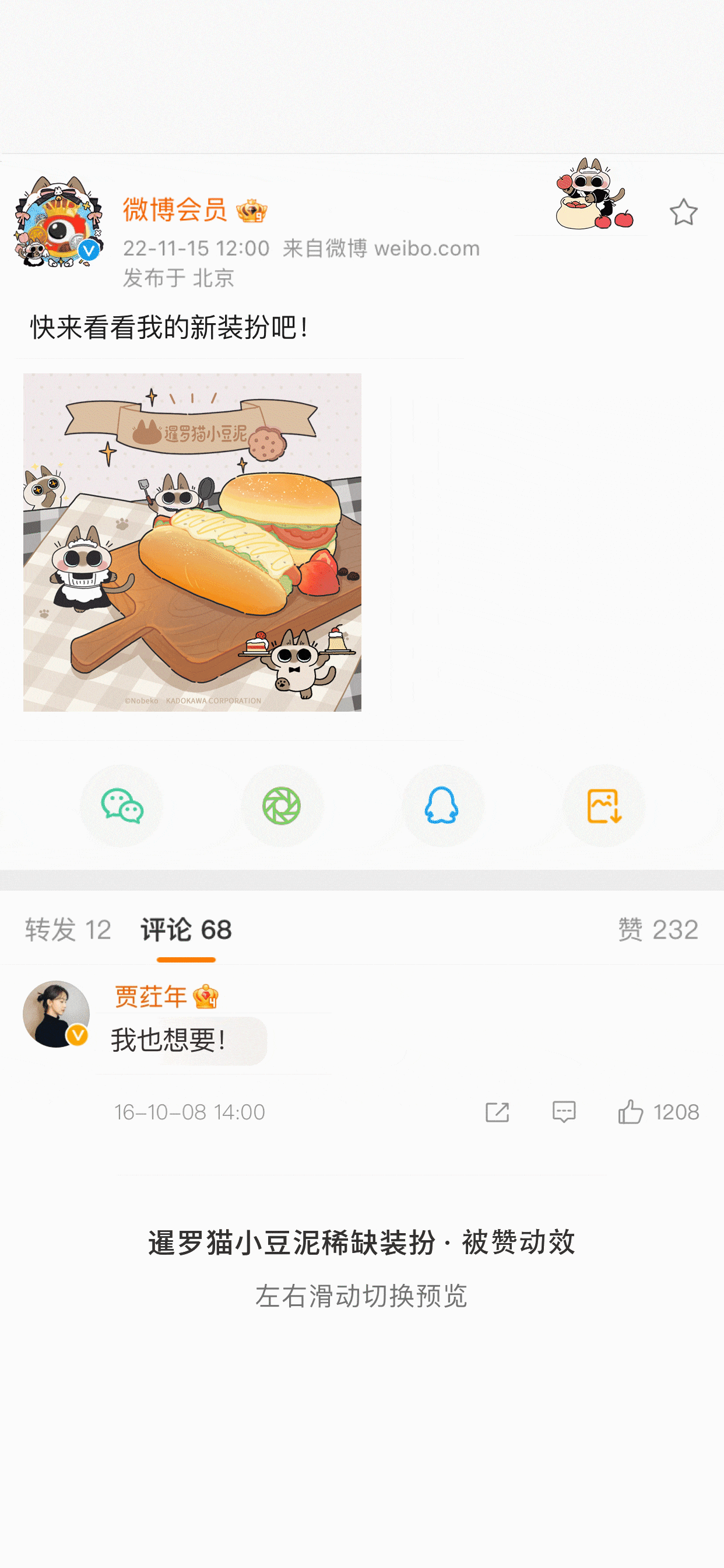Switch to the 转发 12 tab

tap(67, 929)
